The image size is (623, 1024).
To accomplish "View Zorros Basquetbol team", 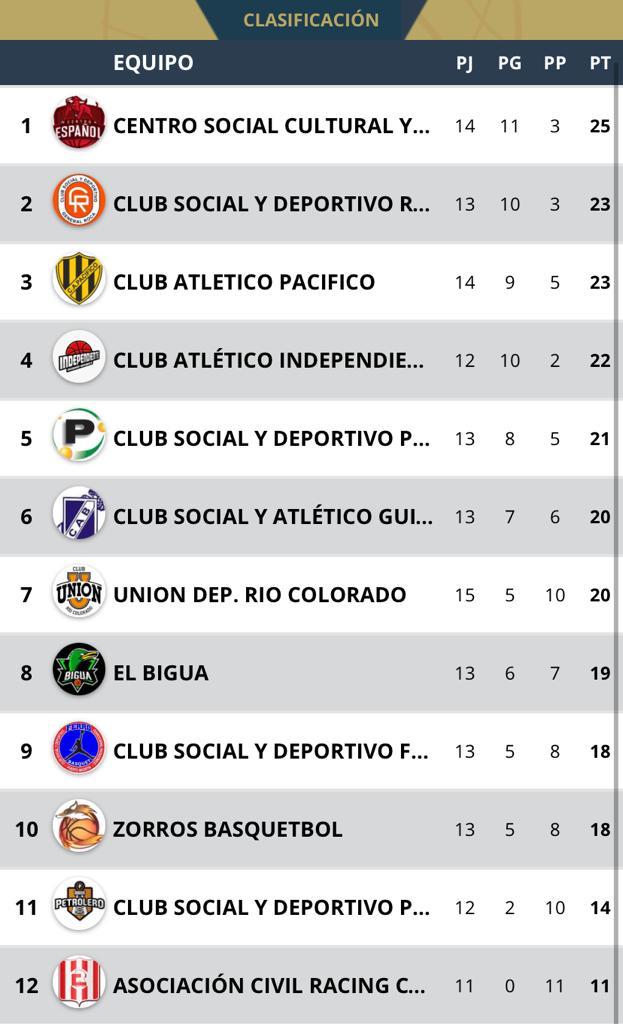I will click(x=227, y=828).
